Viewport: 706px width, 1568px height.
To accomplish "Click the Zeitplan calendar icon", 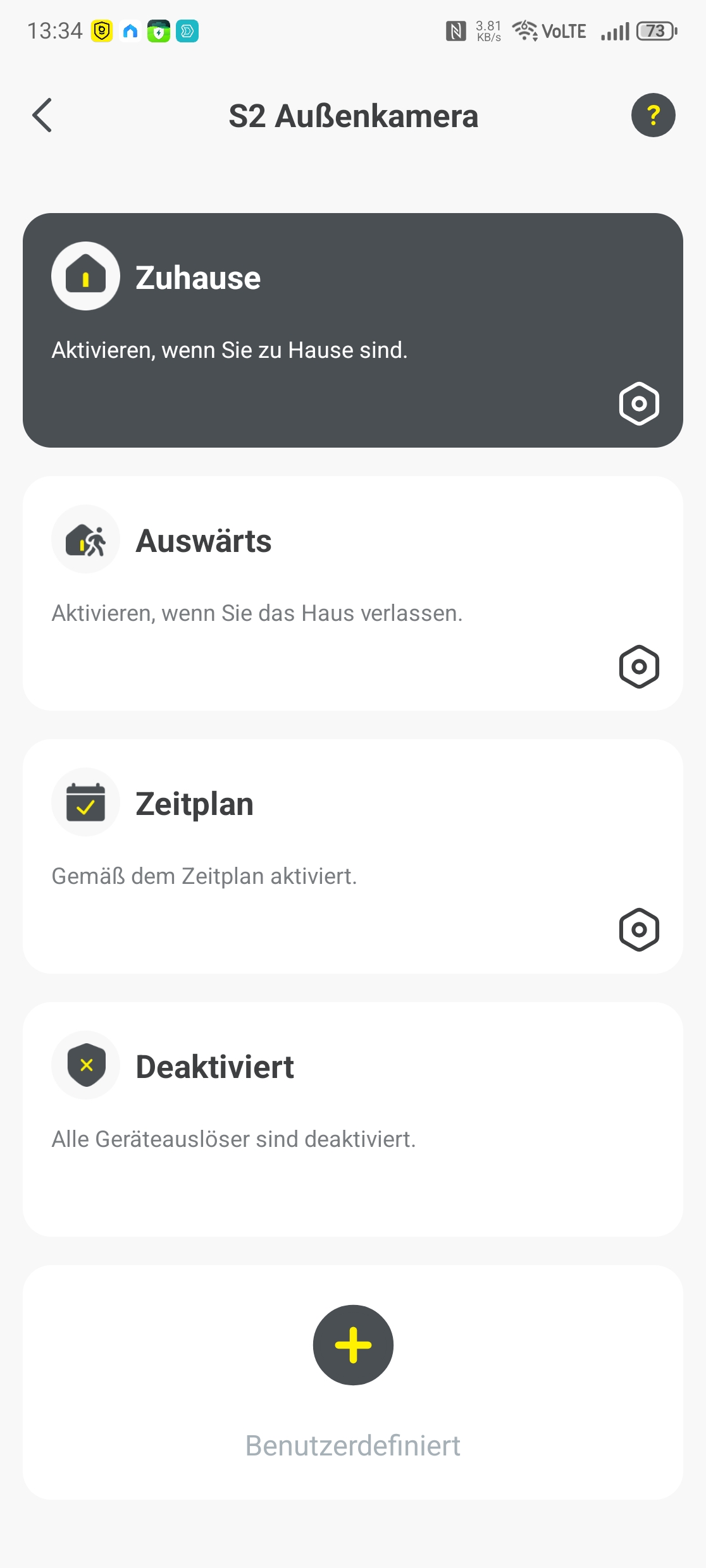I will click(85, 802).
